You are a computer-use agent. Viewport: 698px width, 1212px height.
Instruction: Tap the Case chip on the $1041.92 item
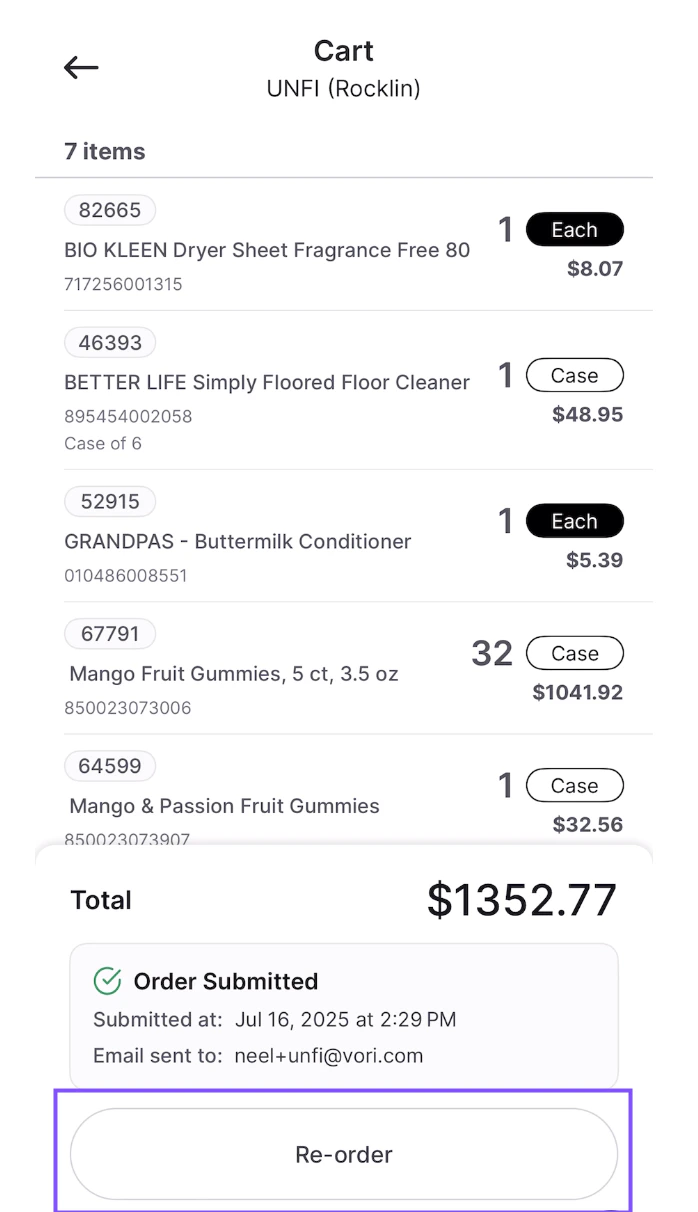click(x=574, y=654)
